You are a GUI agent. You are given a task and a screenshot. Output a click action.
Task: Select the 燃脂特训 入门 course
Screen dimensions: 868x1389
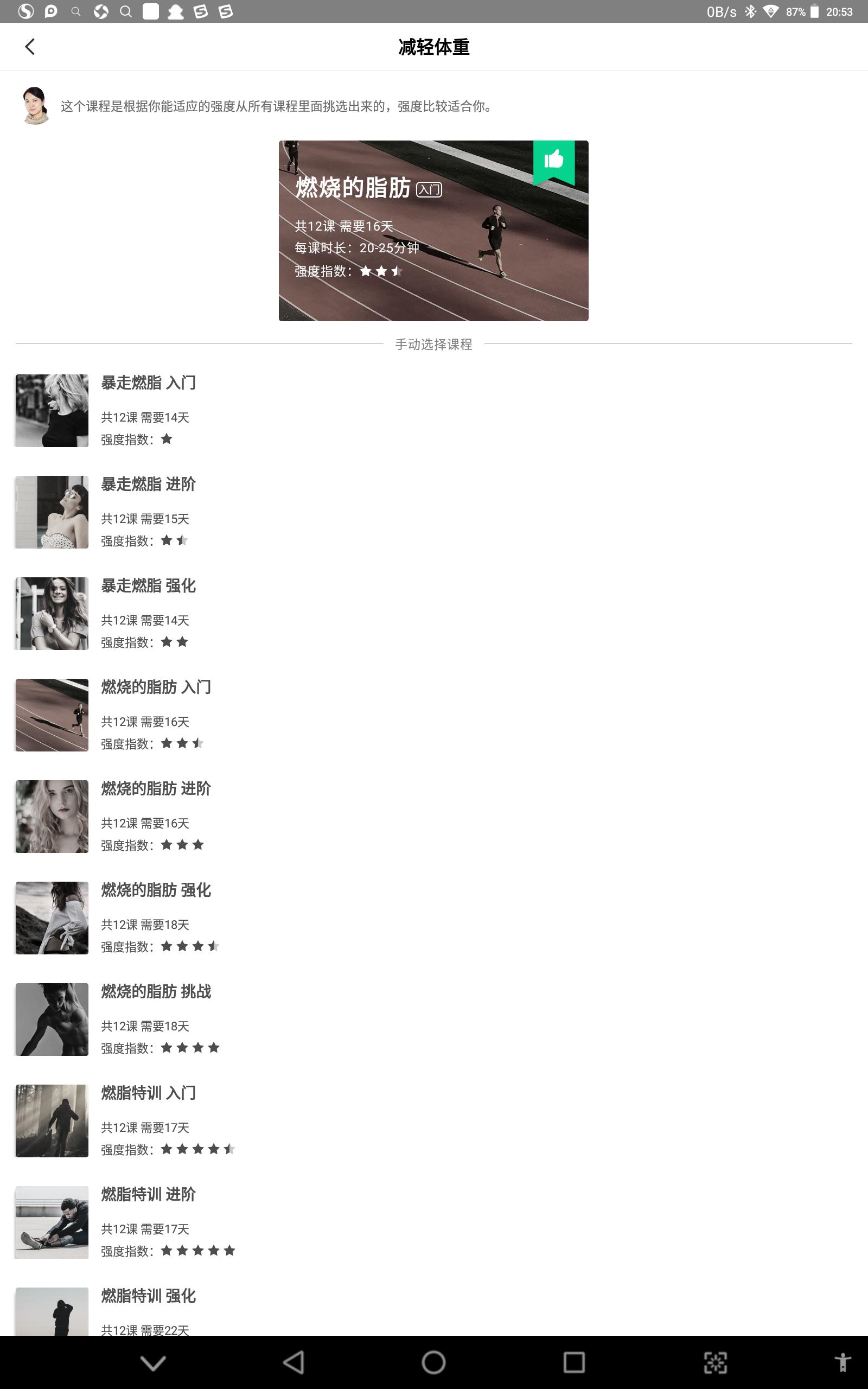148,1120
